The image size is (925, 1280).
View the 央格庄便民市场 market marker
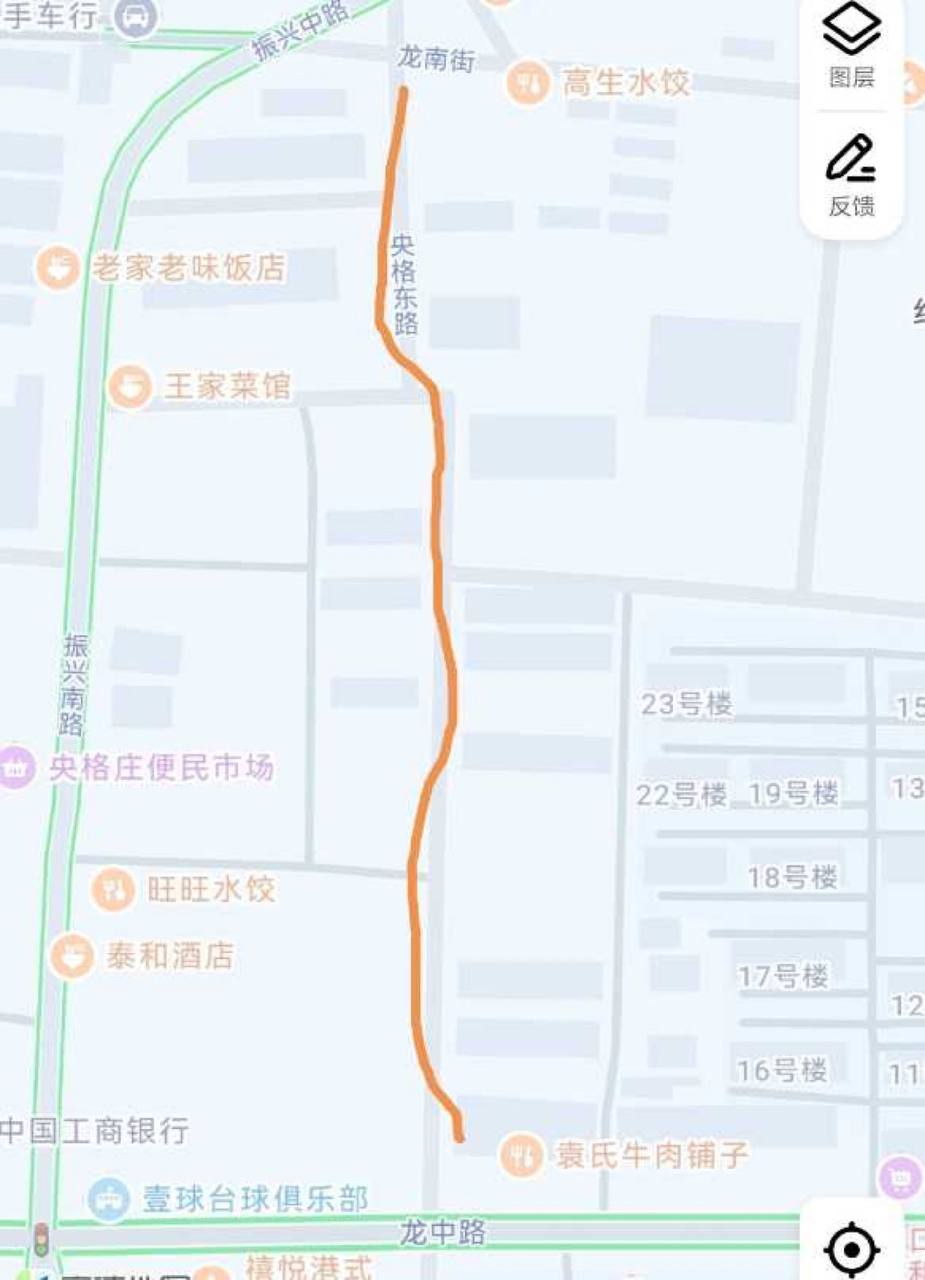click(15, 768)
